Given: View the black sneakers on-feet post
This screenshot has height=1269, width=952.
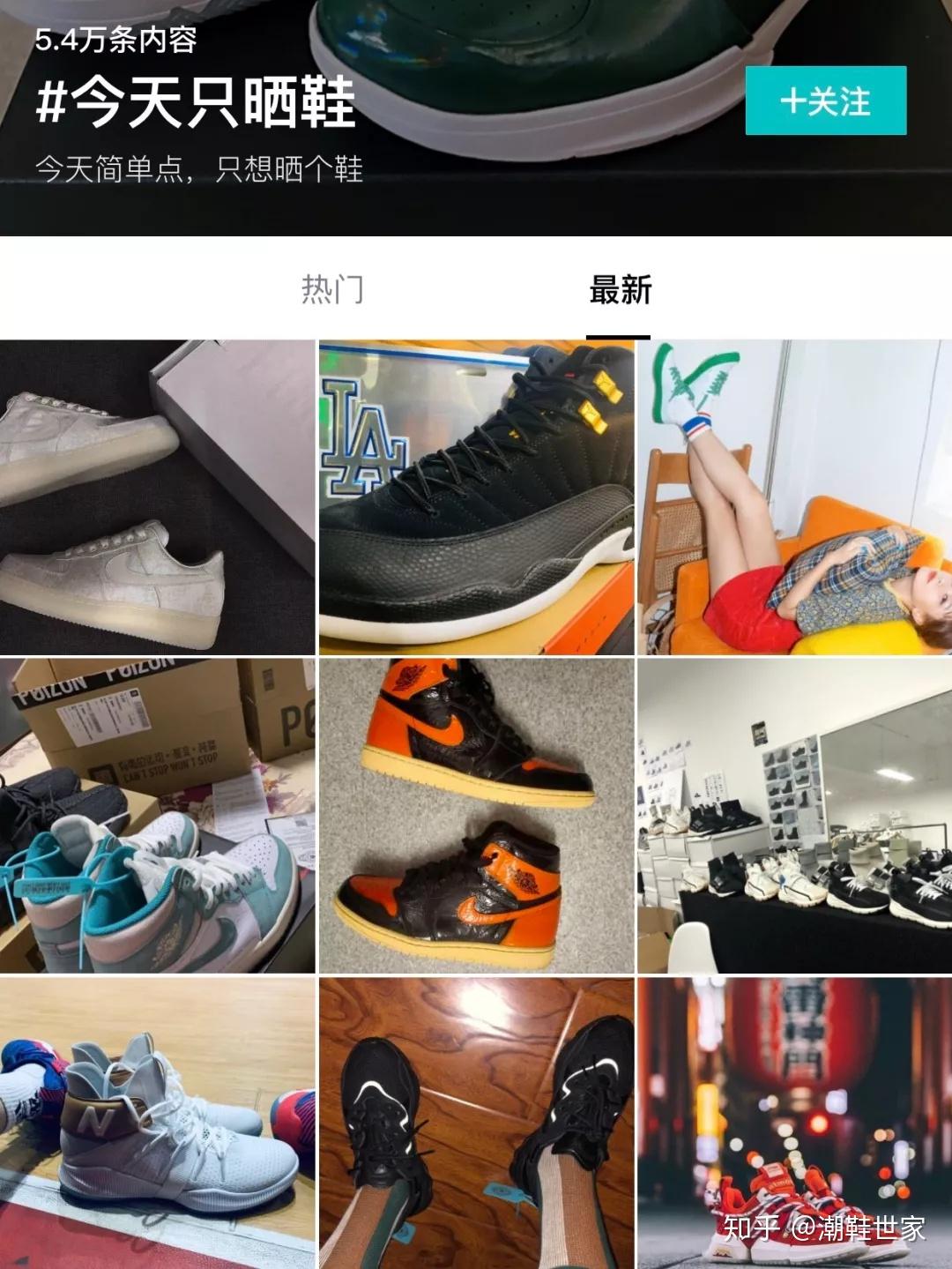Looking at the screenshot, I should (476, 1123).
